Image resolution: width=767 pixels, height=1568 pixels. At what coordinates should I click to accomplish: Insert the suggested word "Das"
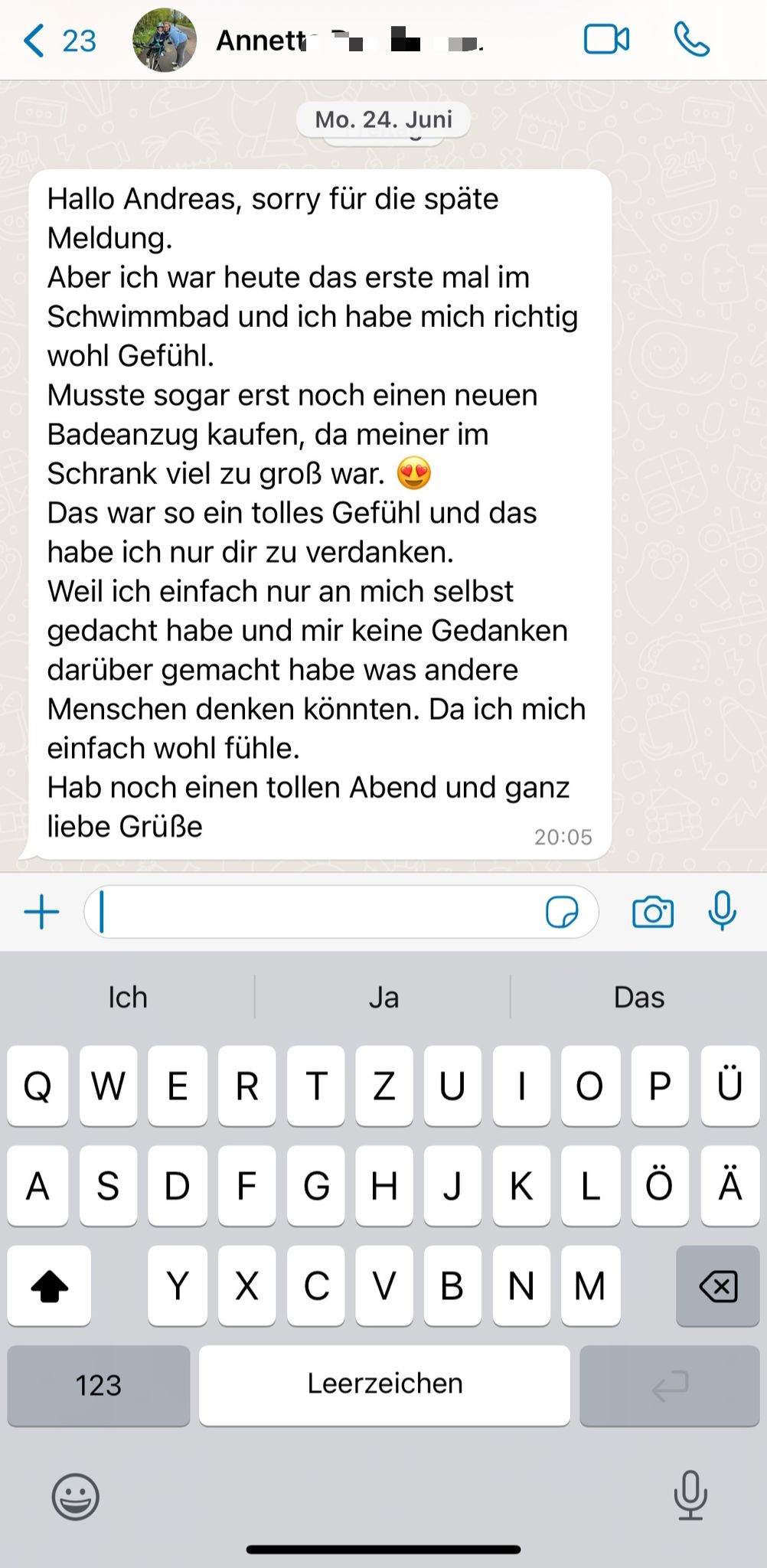click(x=639, y=998)
